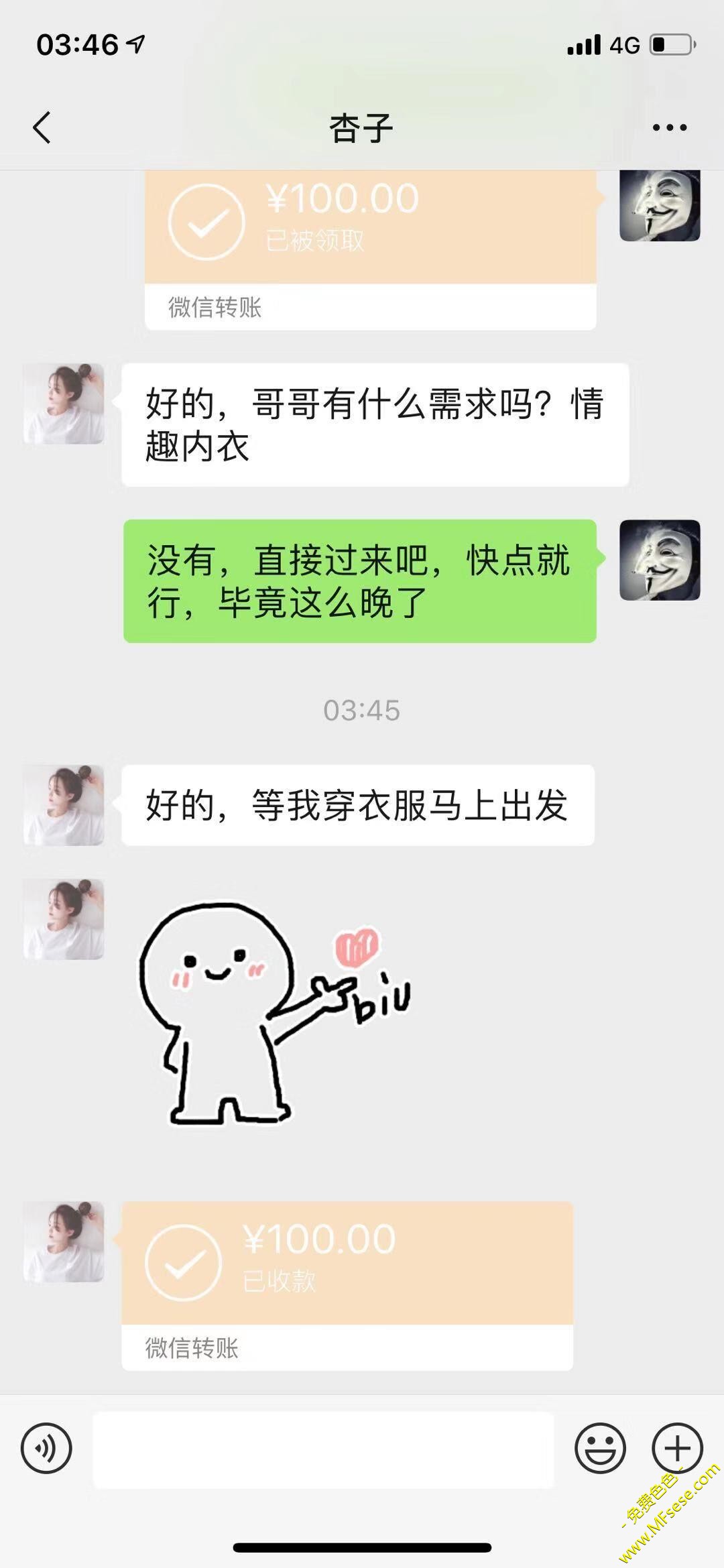Open the plus attachments menu
The width and height of the screenshot is (724, 1568).
click(x=677, y=1448)
